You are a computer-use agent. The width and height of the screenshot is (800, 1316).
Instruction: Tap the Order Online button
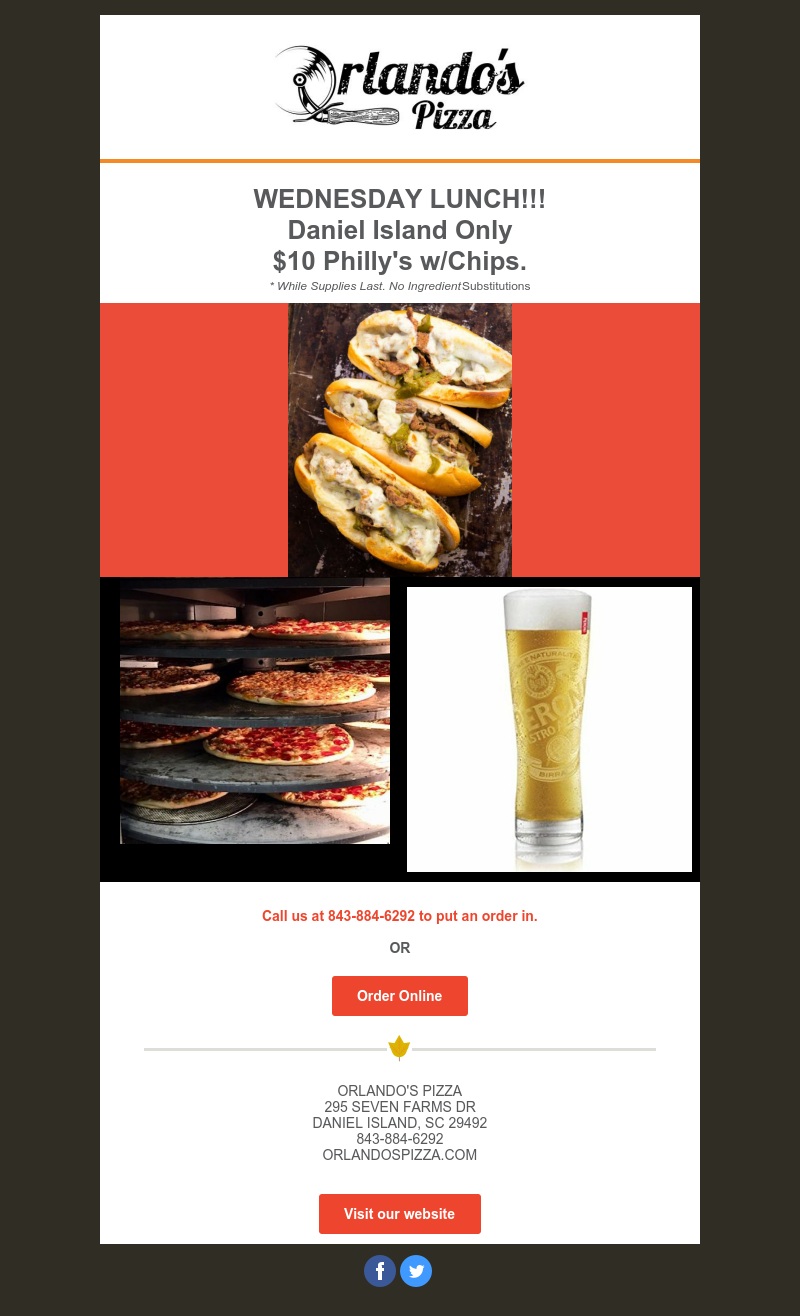coord(399,996)
